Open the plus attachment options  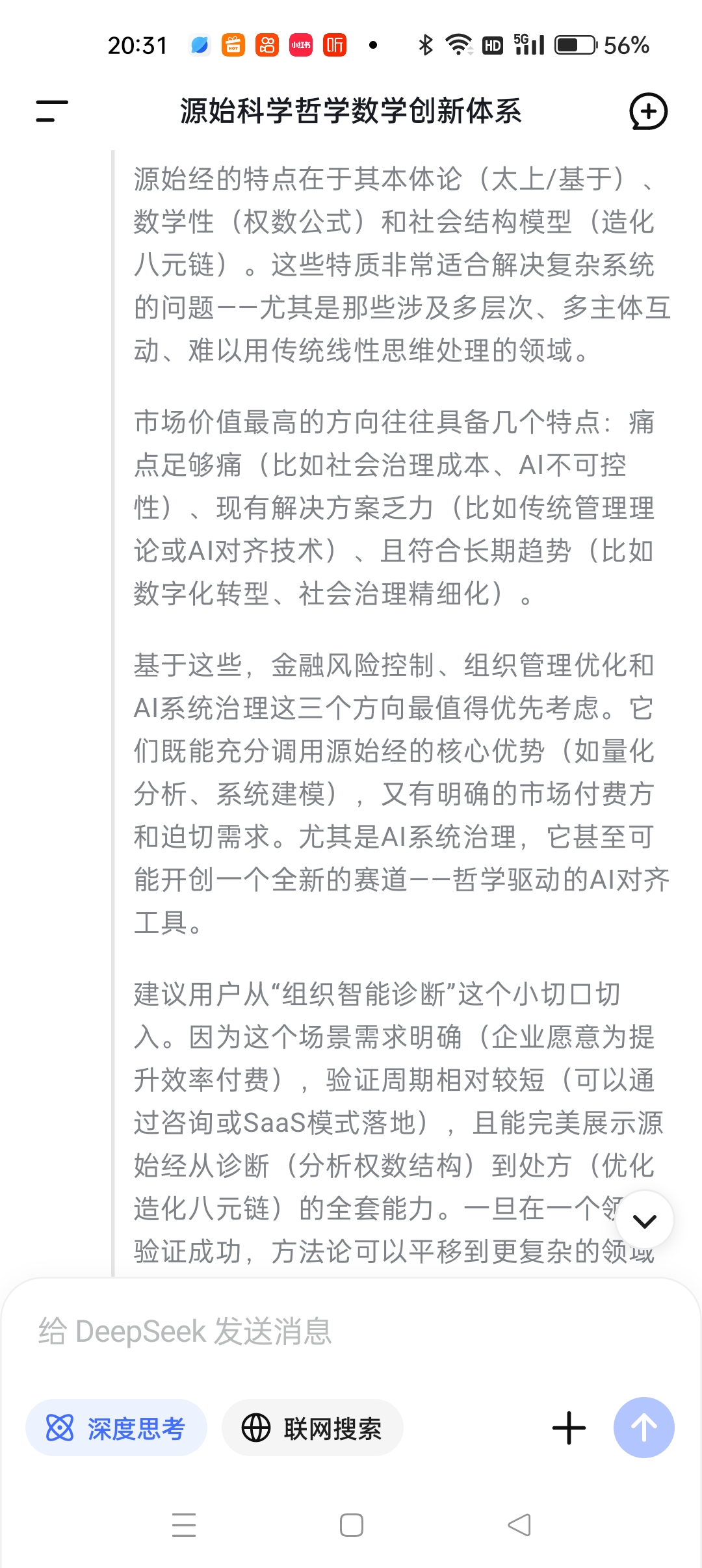tap(569, 1428)
